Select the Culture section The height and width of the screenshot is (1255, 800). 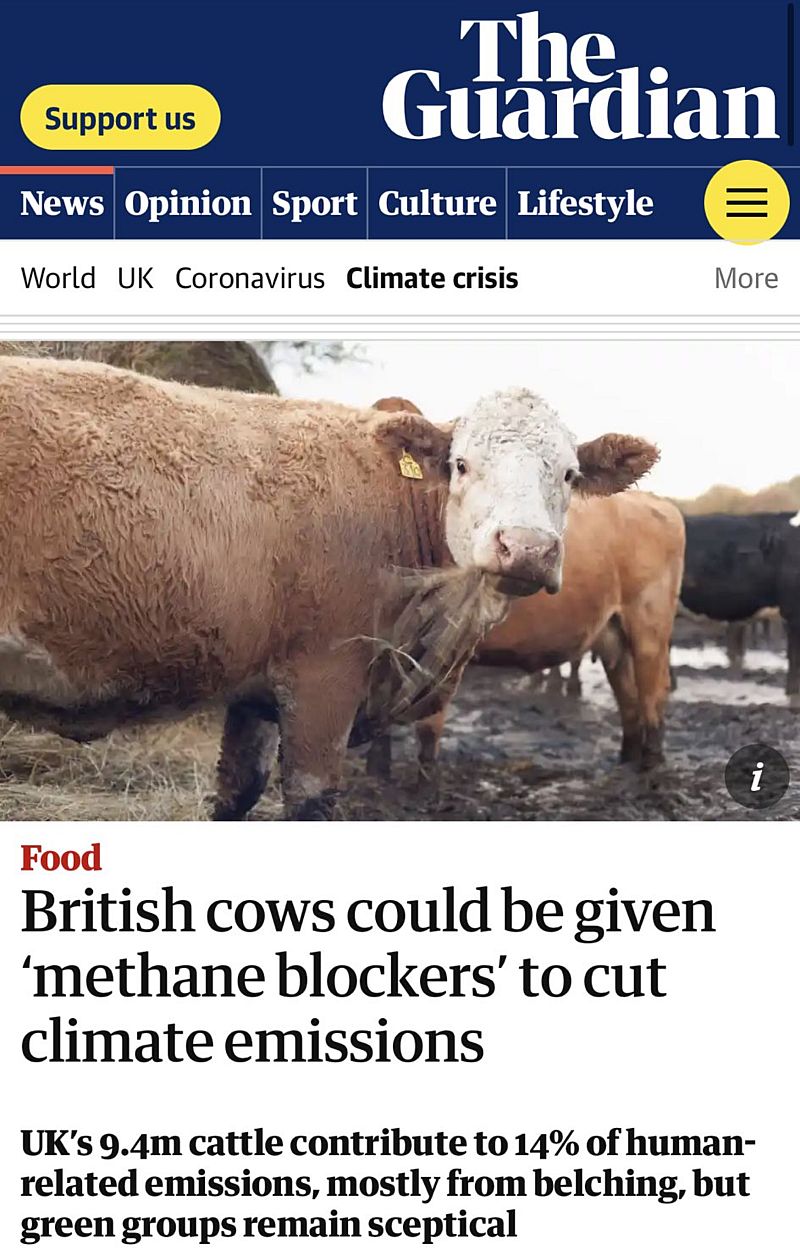[437, 204]
